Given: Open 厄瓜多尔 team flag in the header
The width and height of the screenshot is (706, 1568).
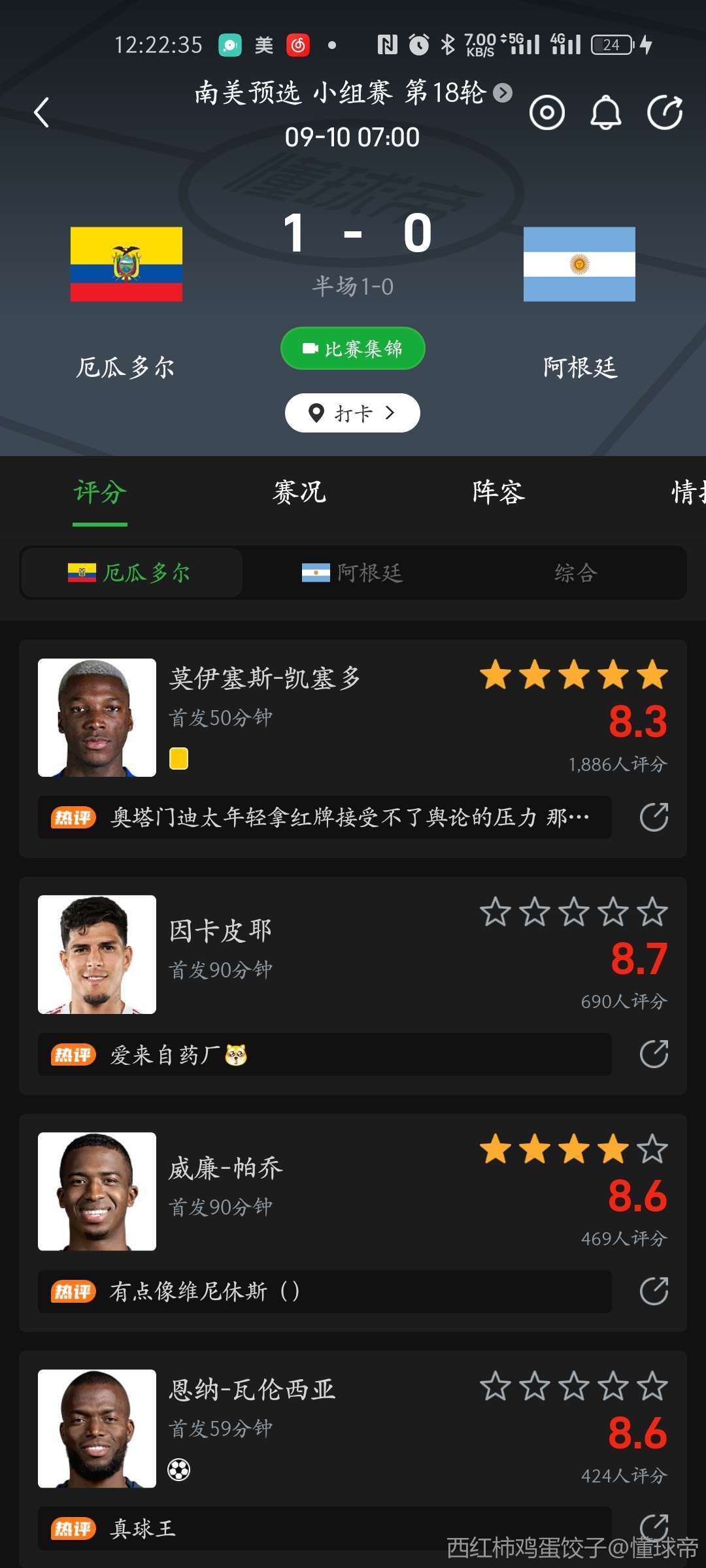Looking at the screenshot, I should (126, 264).
